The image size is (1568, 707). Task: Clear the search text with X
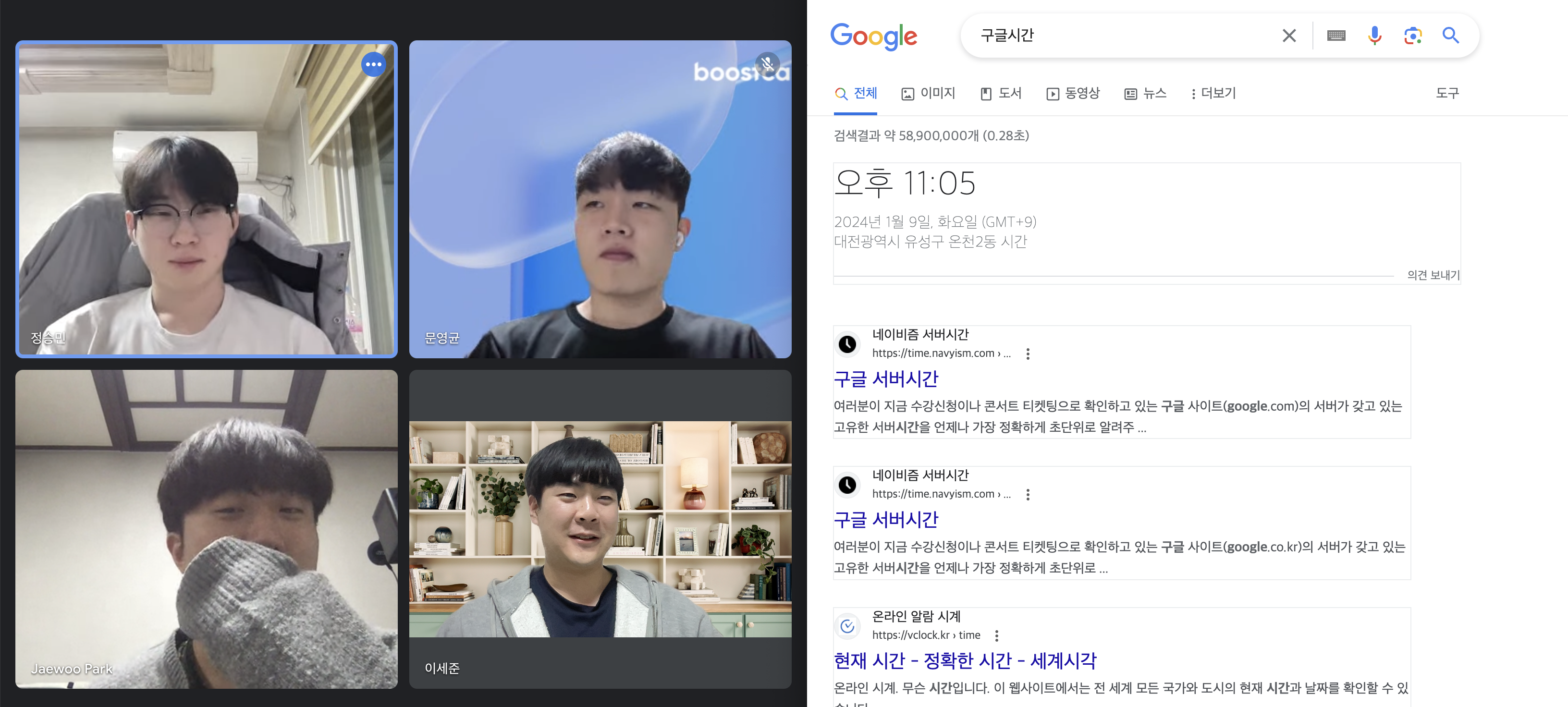1288,36
